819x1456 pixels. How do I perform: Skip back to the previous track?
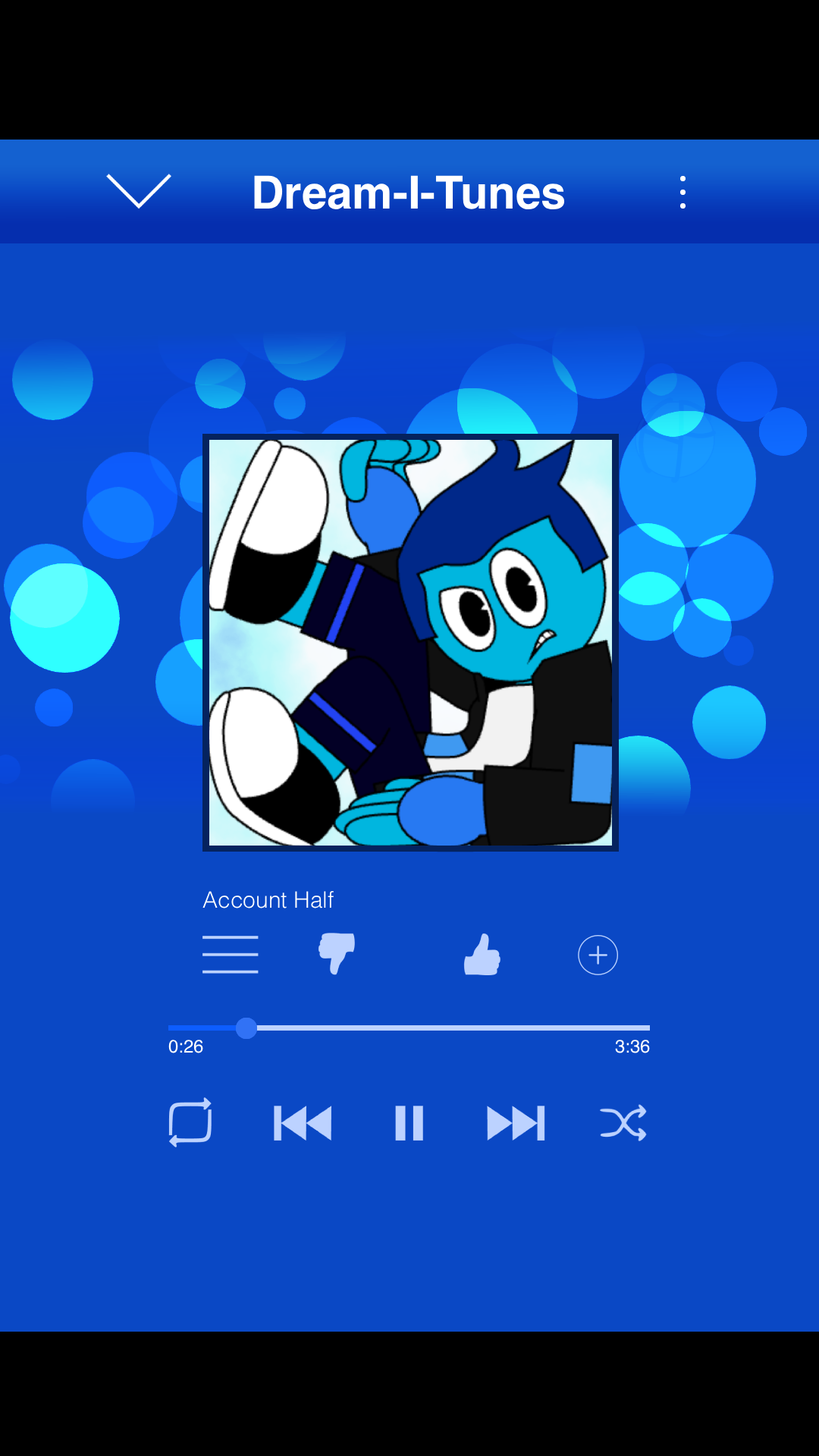coord(303,1123)
